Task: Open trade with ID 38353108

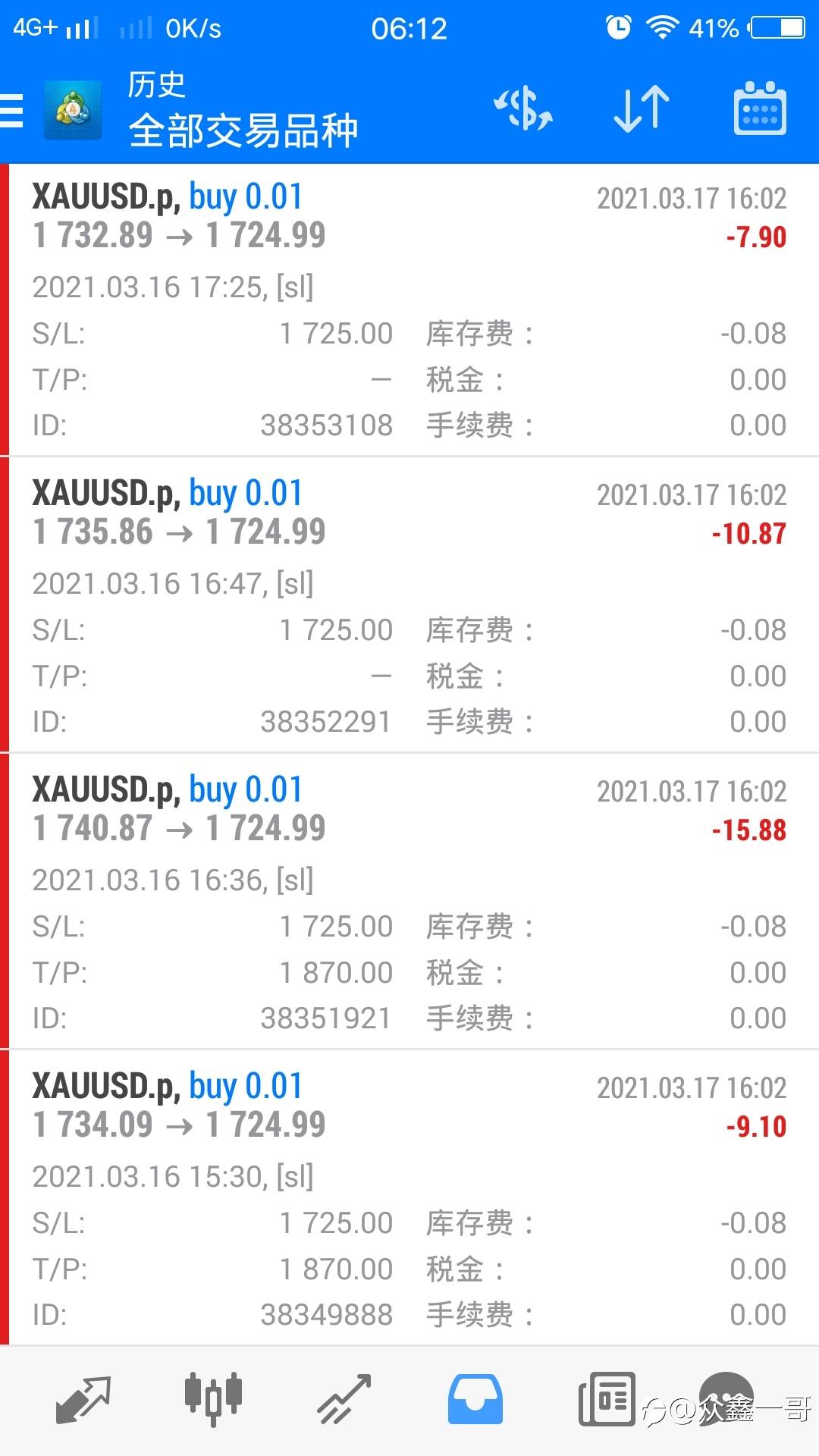Action: click(409, 311)
